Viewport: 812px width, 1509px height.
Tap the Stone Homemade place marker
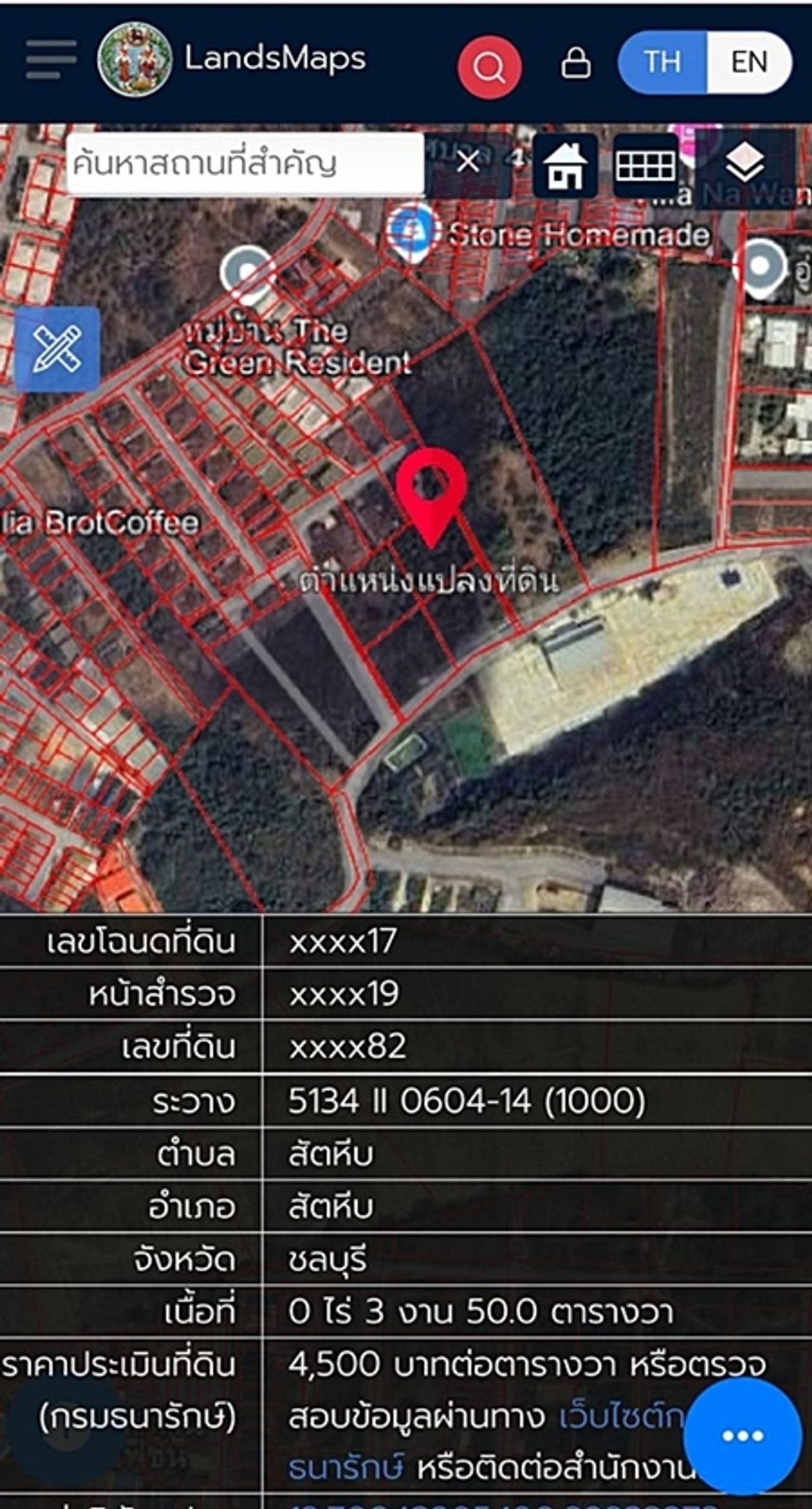pos(411,232)
